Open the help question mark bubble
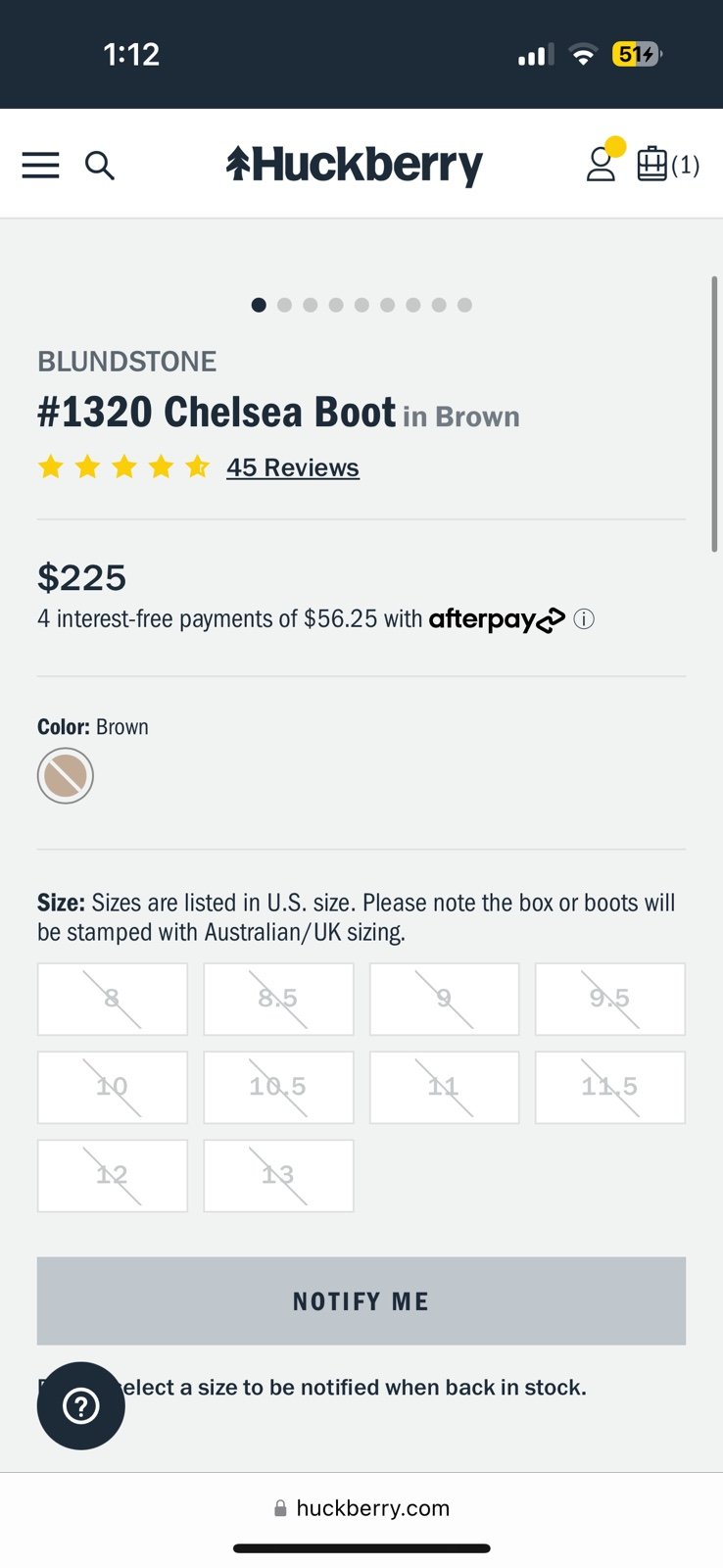 click(81, 1406)
